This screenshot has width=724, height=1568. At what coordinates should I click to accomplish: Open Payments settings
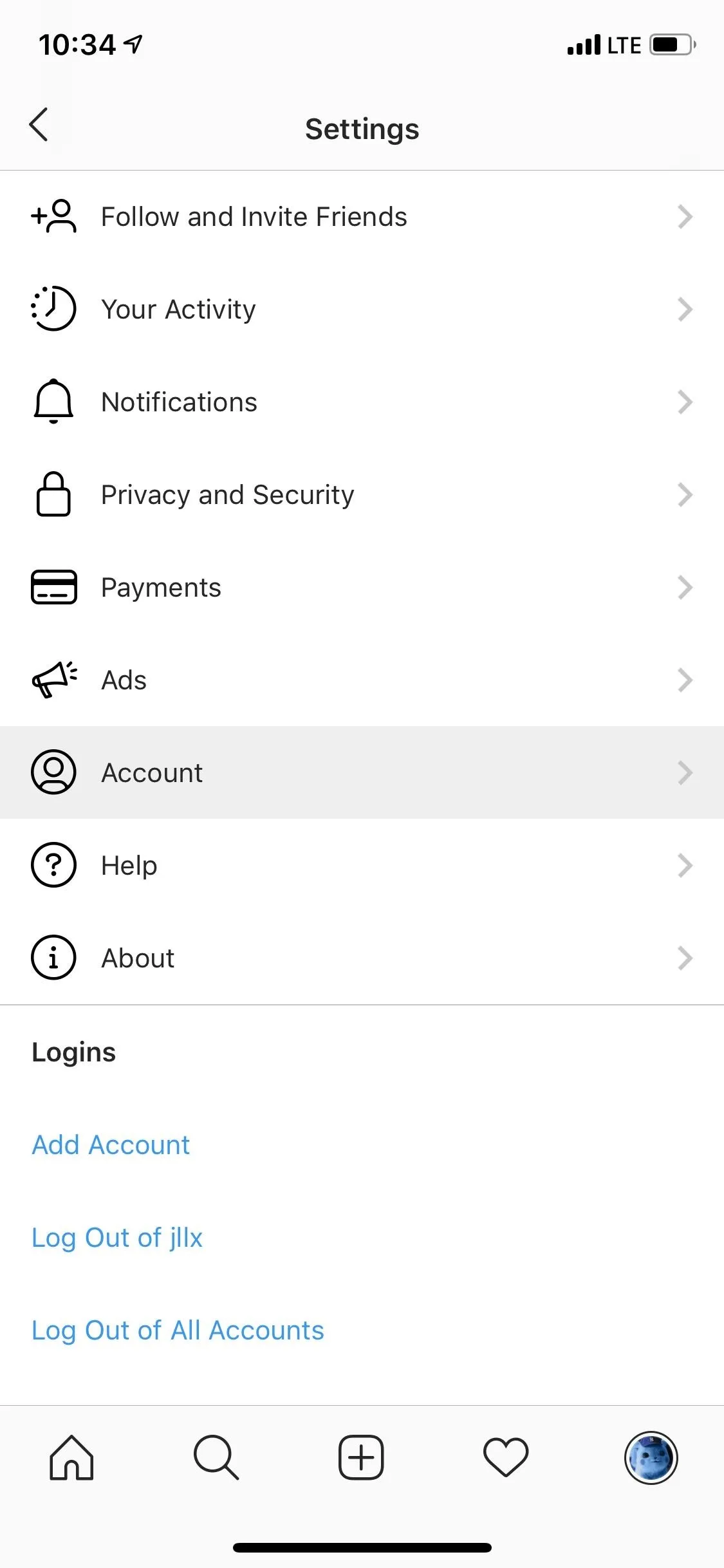[x=362, y=588]
